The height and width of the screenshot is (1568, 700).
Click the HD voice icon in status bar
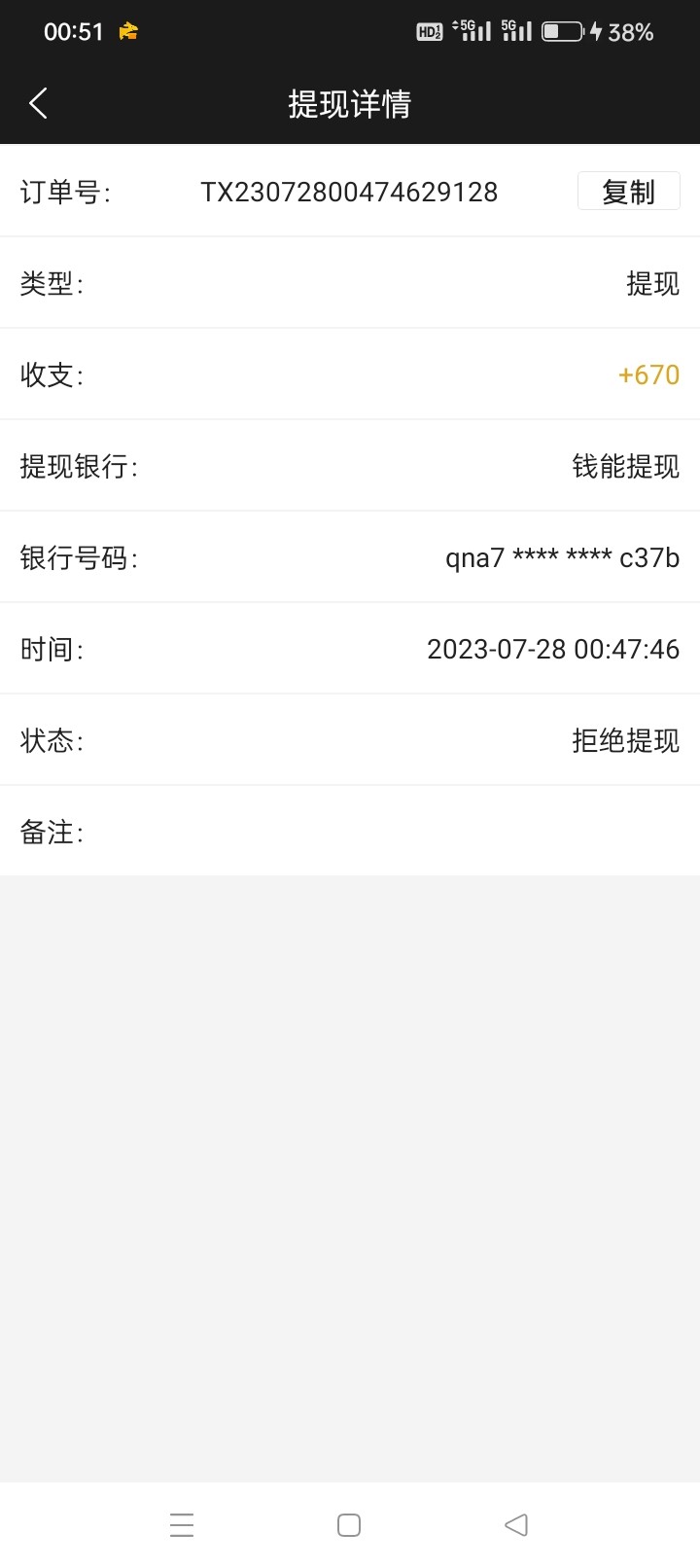click(430, 31)
